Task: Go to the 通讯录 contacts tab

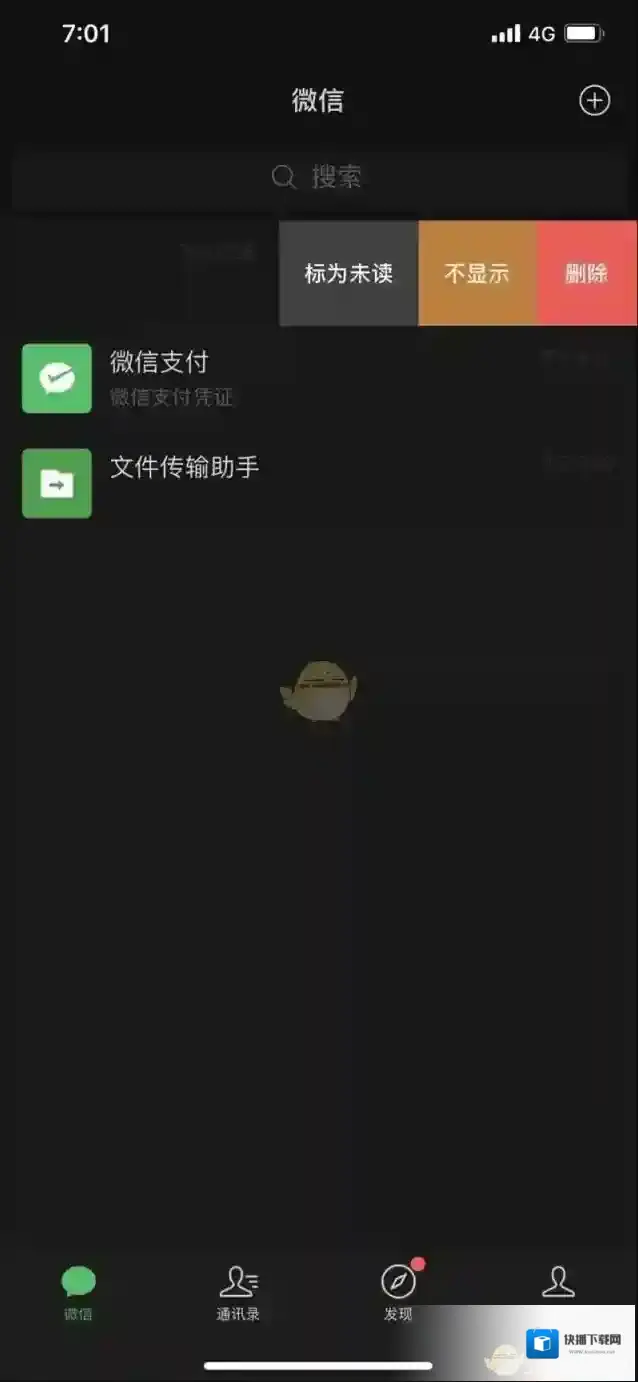Action: click(238, 1291)
